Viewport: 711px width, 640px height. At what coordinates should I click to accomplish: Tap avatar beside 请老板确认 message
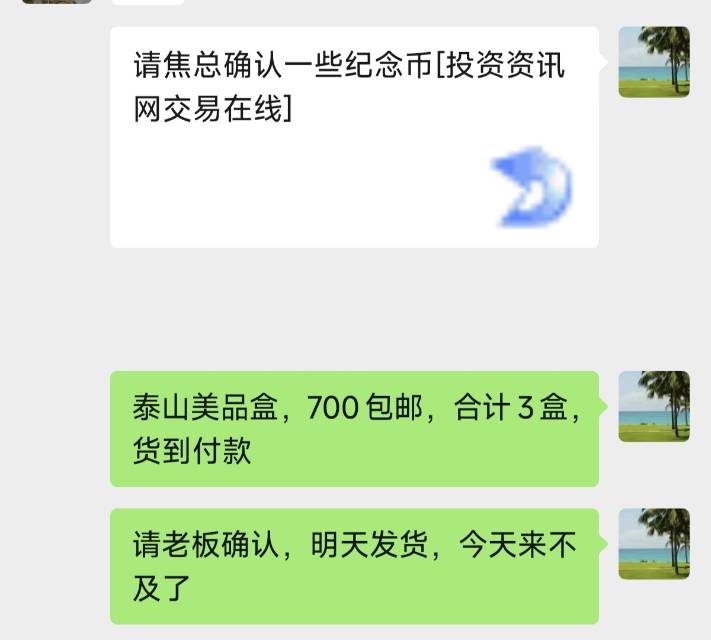coord(654,543)
